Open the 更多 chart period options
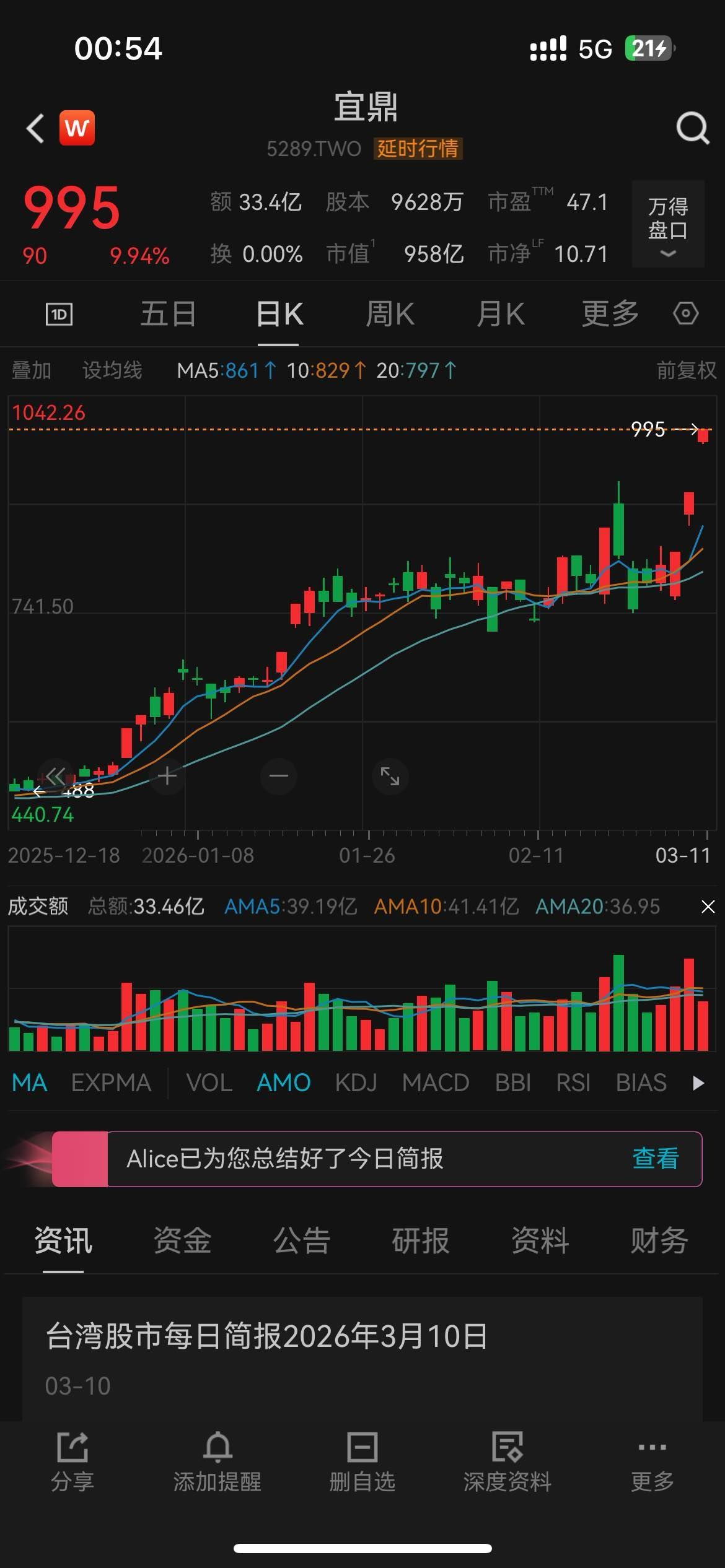 pos(610,314)
